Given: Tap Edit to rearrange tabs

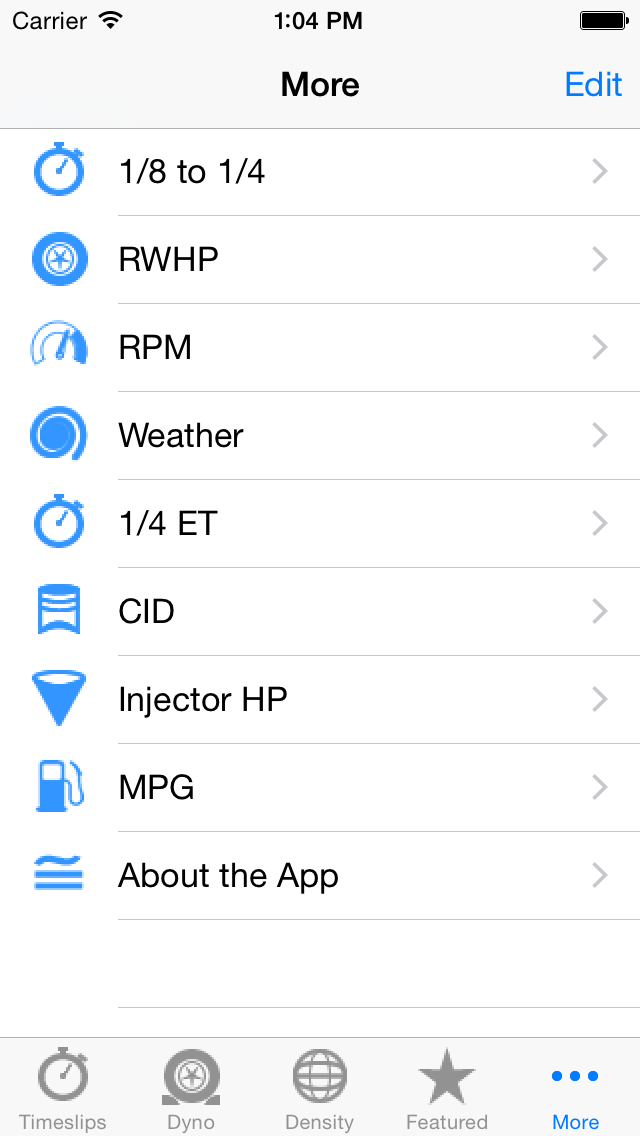Looking at the screenshot, I should click(x=593, y=85).
